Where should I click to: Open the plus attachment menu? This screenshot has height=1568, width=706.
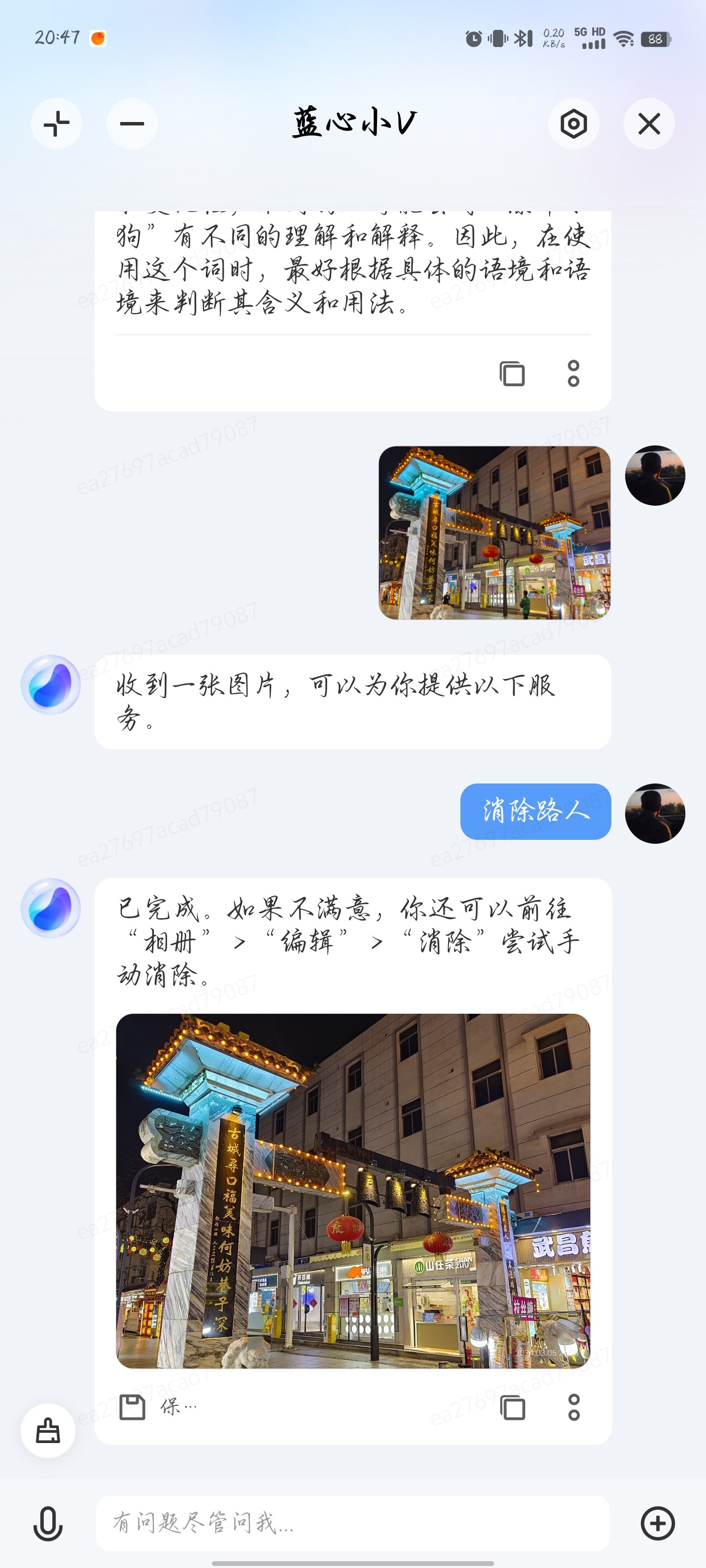coord(657,1523)
